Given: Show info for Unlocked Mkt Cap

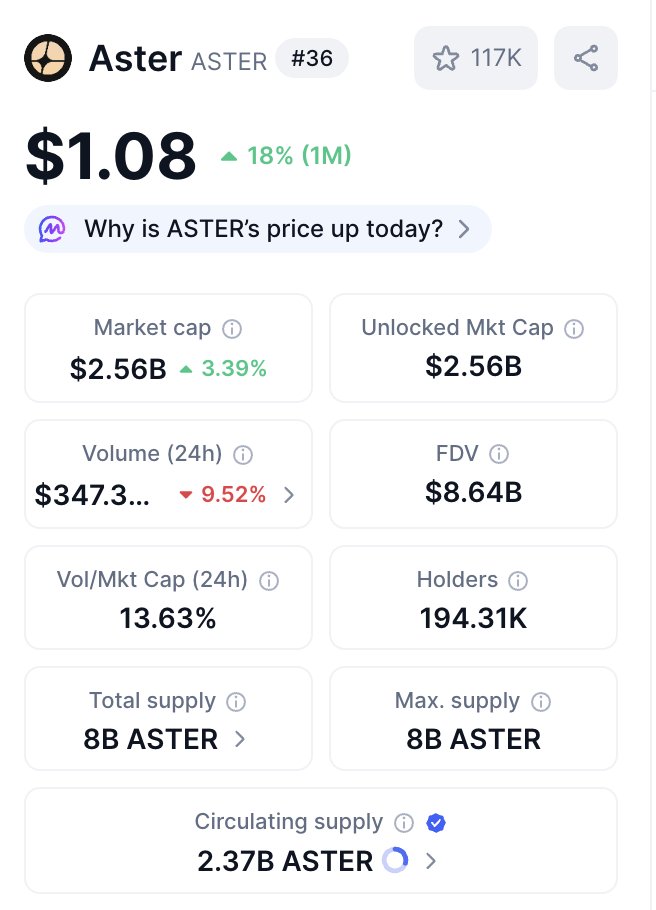Looking at the screenshot, I should click(574, 328).
